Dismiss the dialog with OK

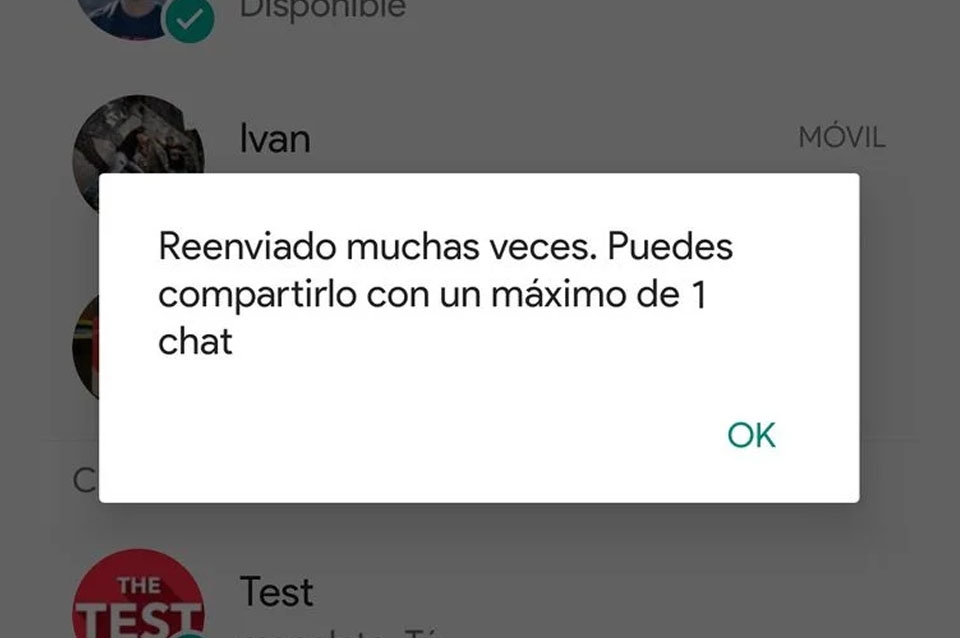tap(751, 435)
